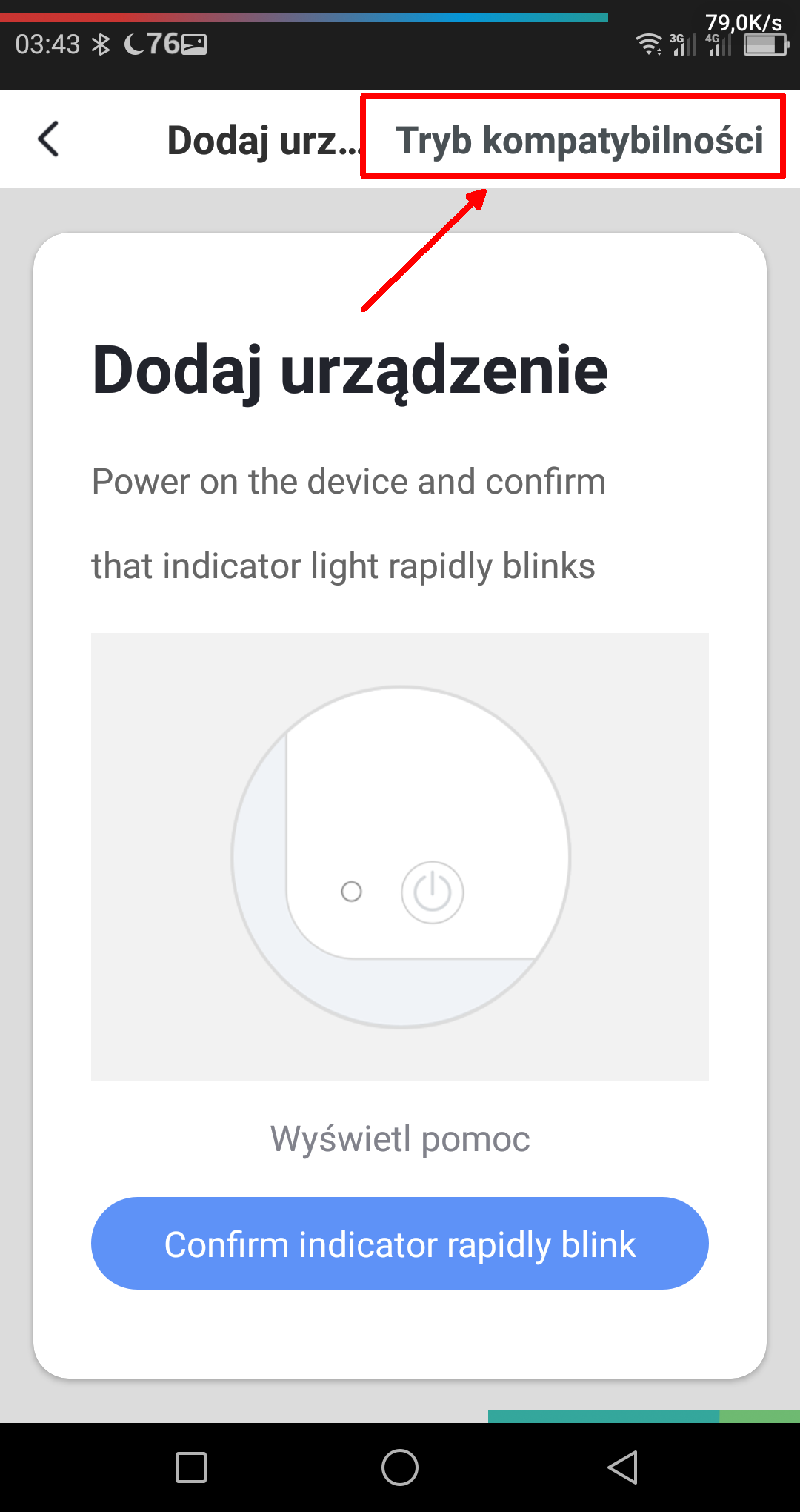Go to the home screen
This screenshot has width=800, height=1512.
point(400,1467)
